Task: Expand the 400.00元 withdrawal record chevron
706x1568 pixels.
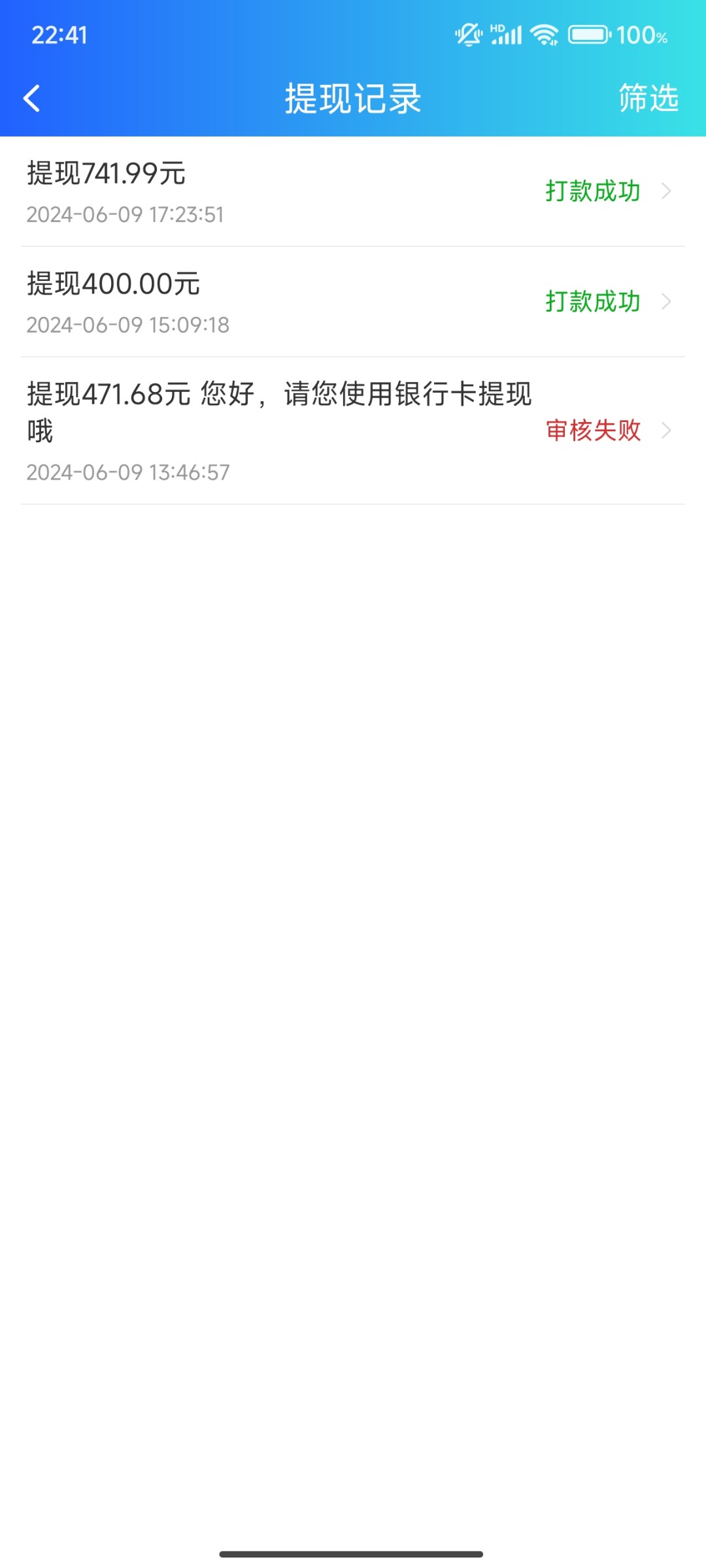Action: coord(668,302)
